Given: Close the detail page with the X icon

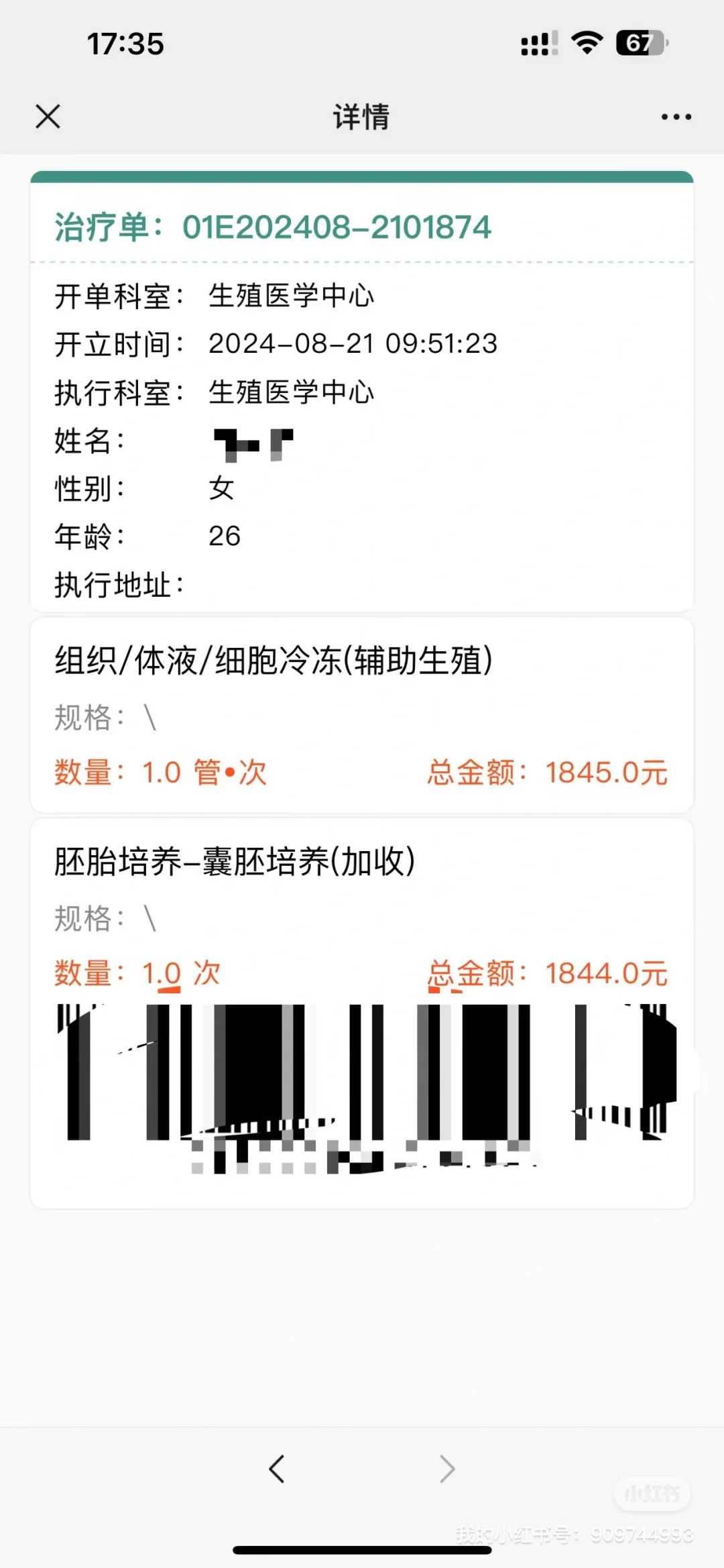Looking at the screenshot, I should pos(48,116).
